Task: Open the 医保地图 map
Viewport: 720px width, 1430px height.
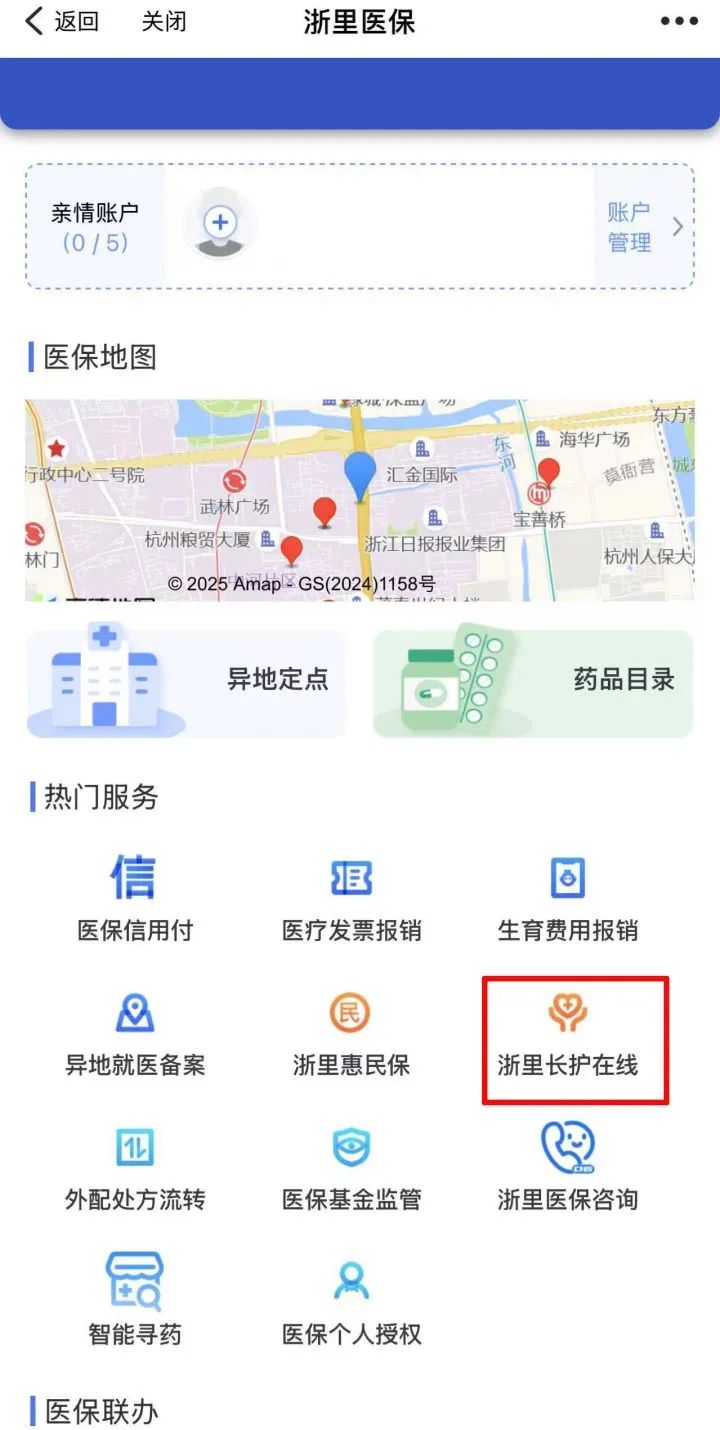Action: point(360,500)
